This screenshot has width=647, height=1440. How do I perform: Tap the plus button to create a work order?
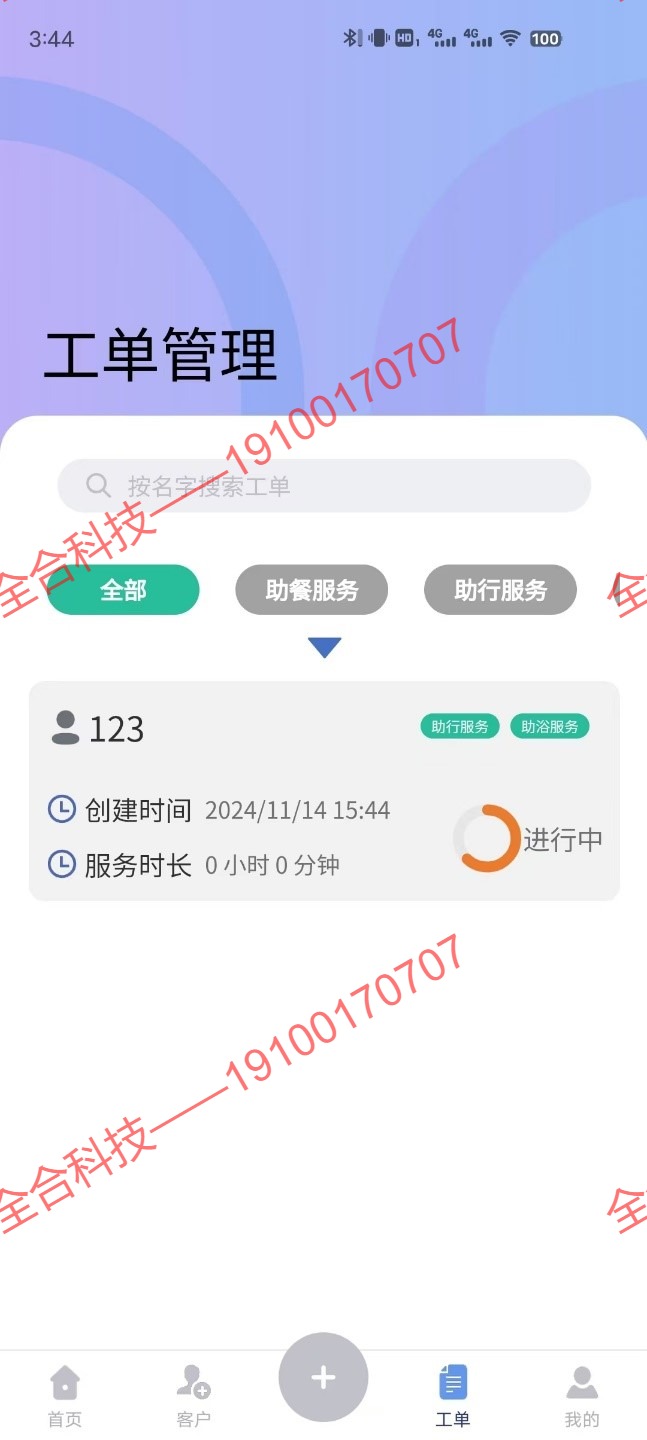(323, 1378)
